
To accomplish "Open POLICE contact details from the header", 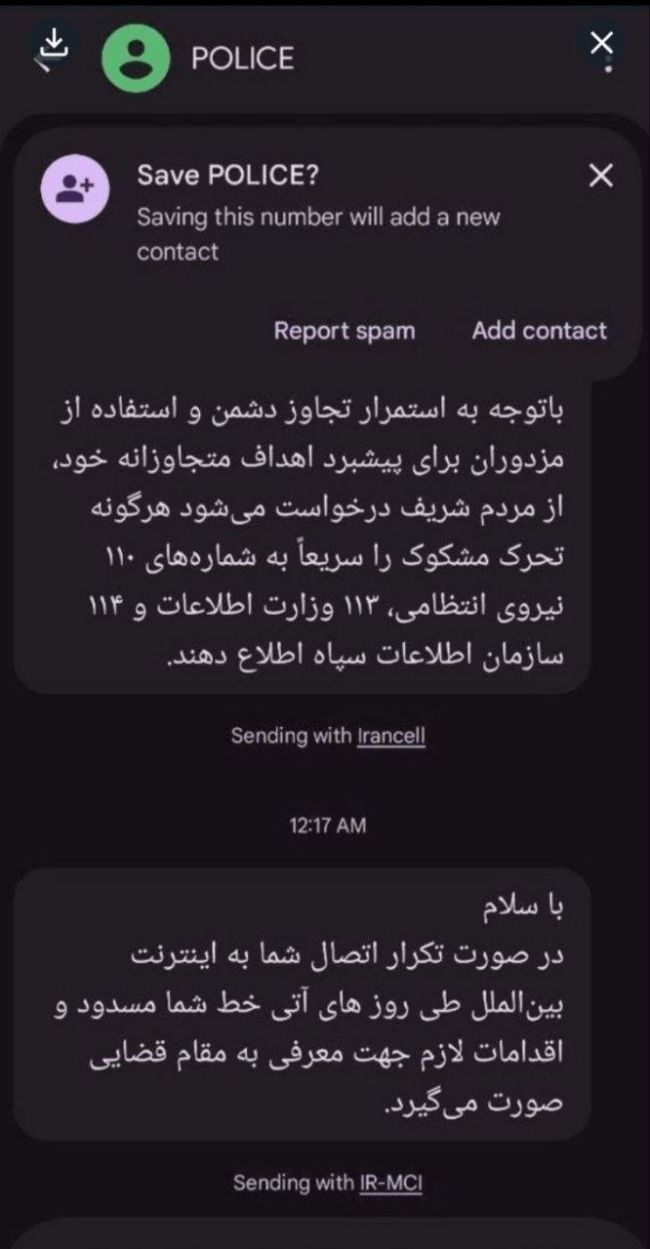I will (243, 58).
